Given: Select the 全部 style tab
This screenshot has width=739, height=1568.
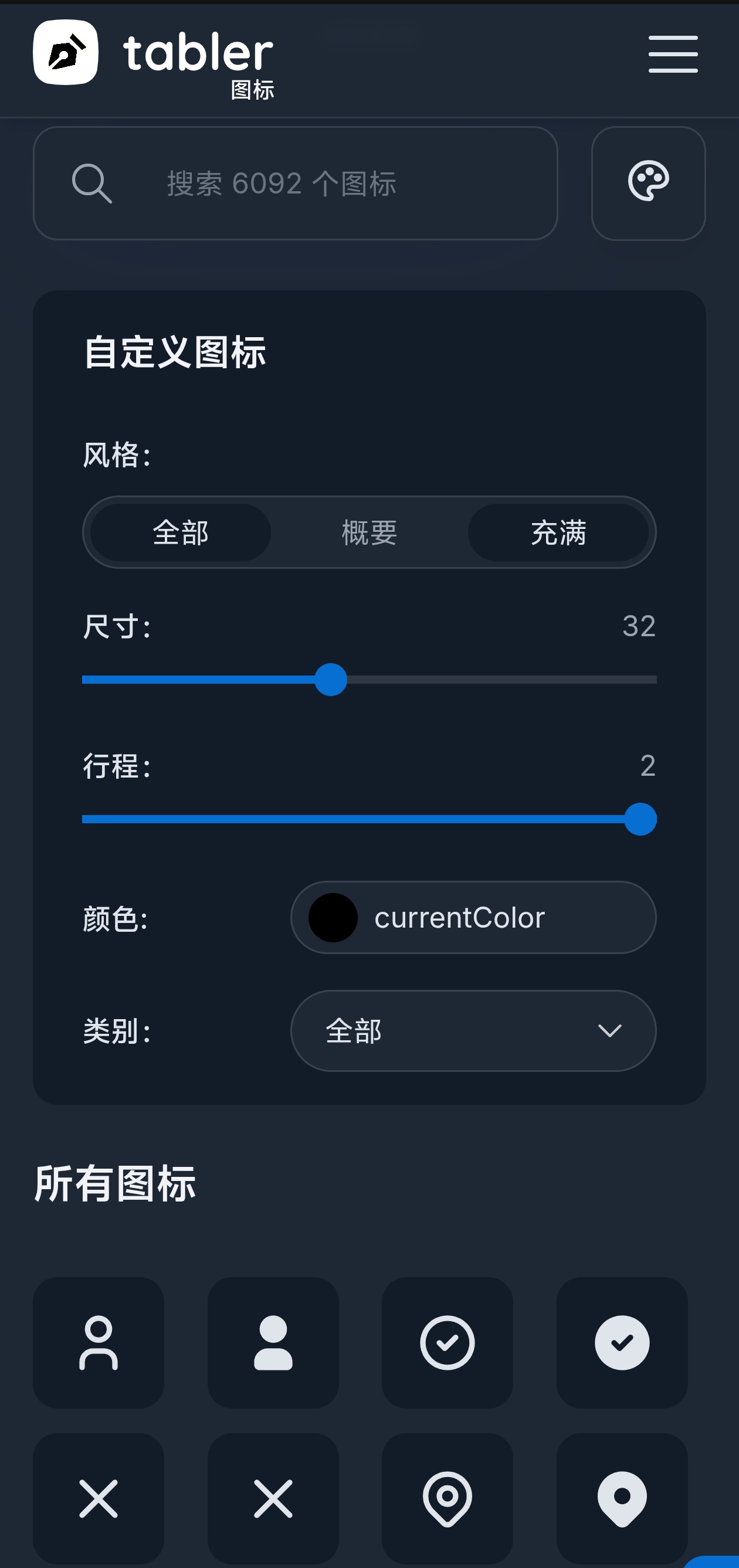Looking at the screenshot, I should pyautogui.click(x=181, y=532).
